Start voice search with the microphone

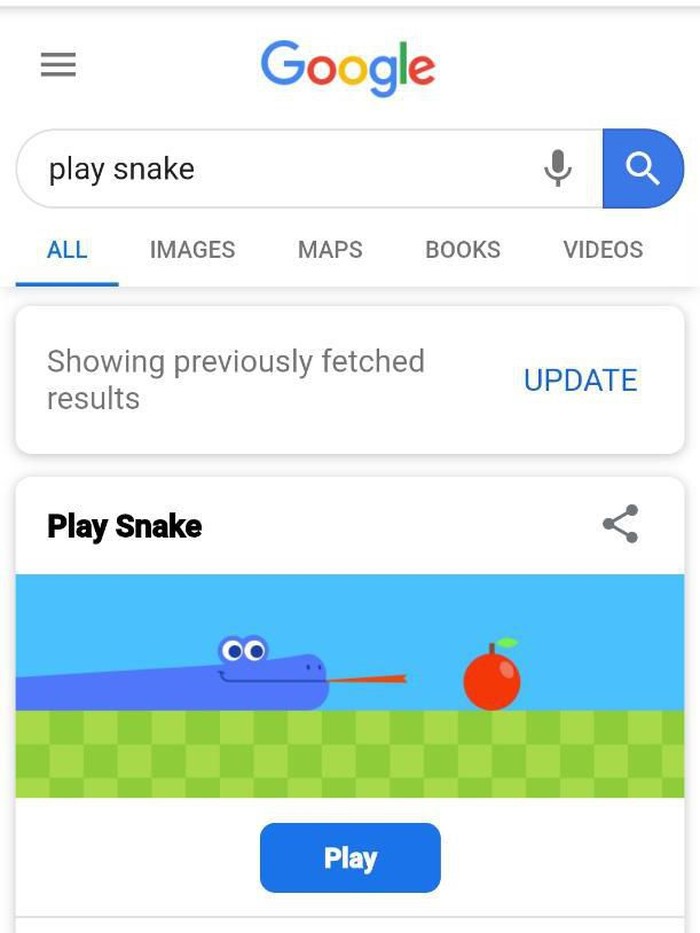pyautogui.click(x=557, y=168)
